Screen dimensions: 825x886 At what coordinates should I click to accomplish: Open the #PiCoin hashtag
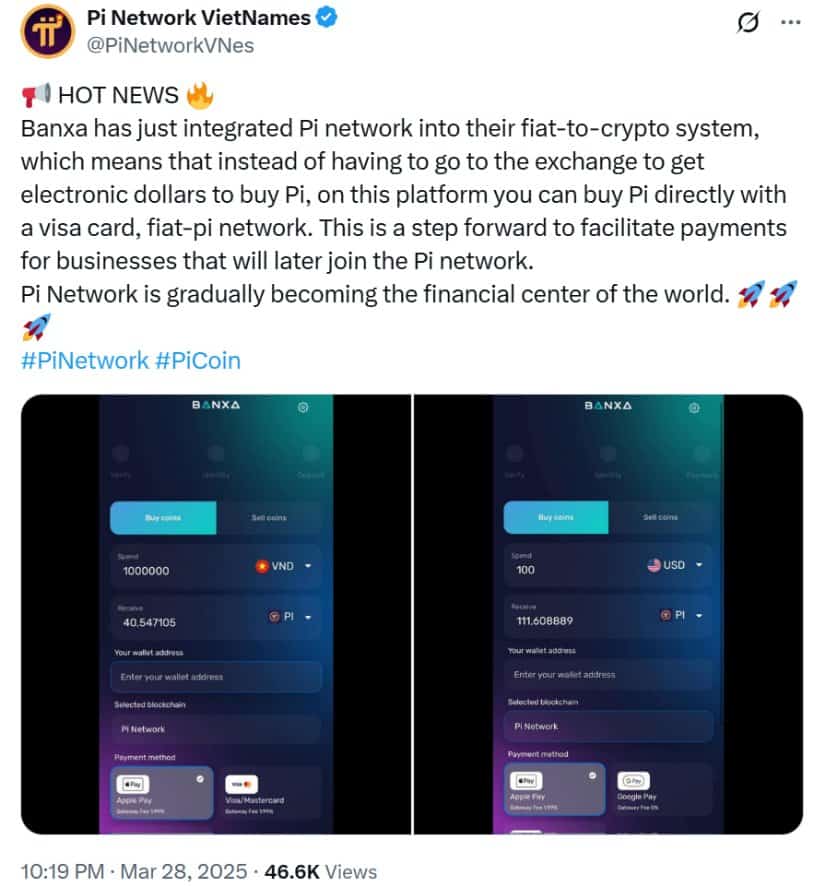click(x=198, y=360)
